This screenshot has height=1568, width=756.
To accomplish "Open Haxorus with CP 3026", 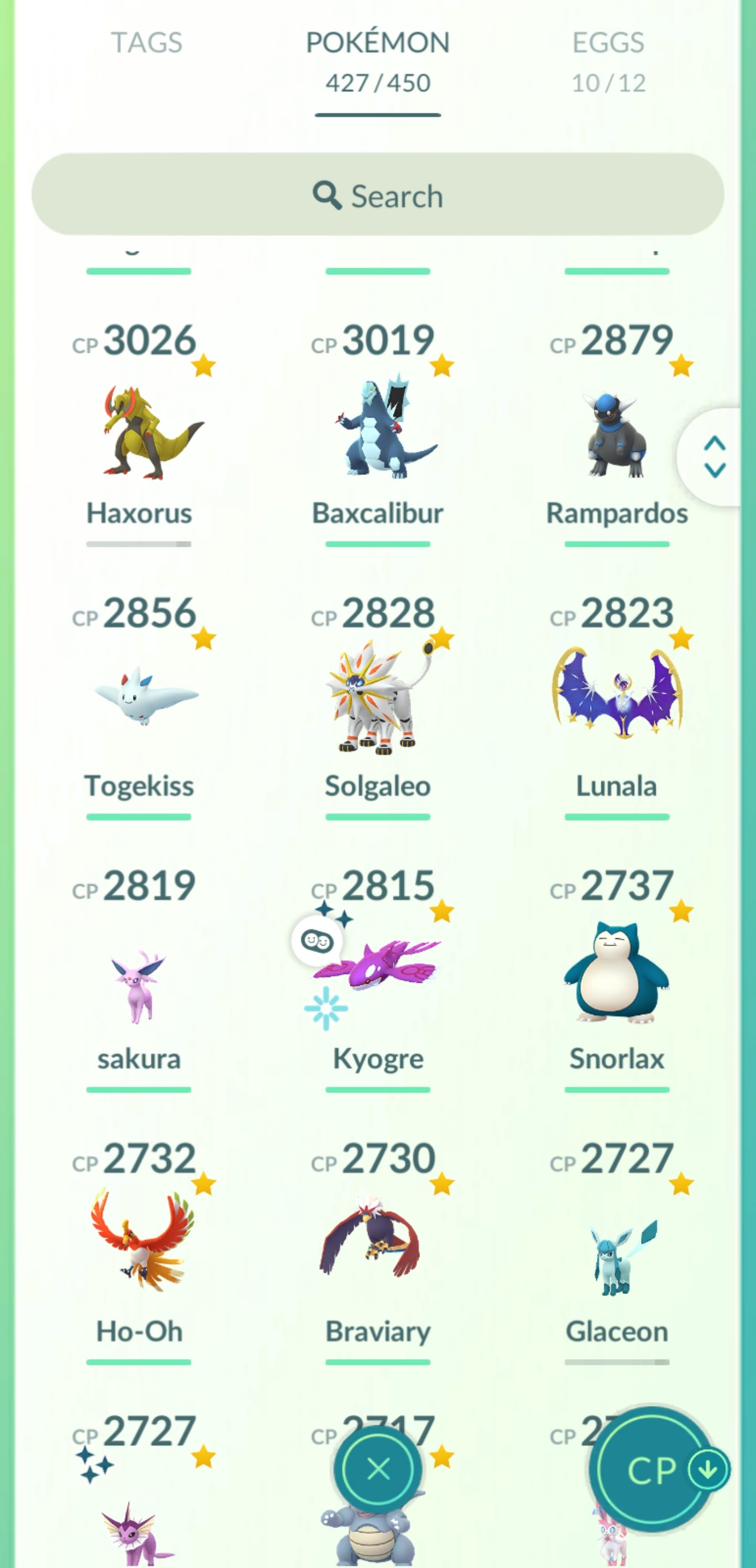I will pos(139,432).
